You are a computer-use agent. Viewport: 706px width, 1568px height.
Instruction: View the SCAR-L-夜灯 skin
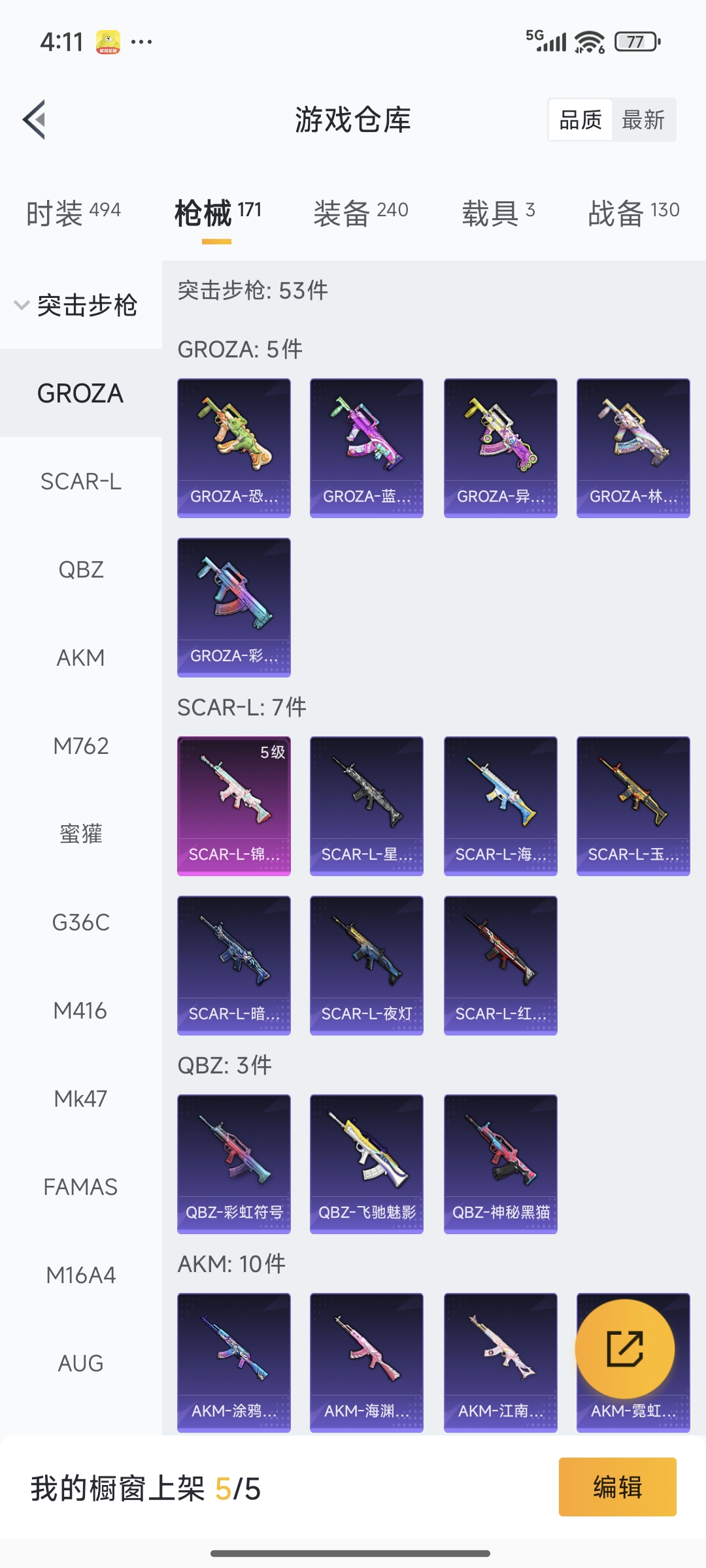[367, 966]
